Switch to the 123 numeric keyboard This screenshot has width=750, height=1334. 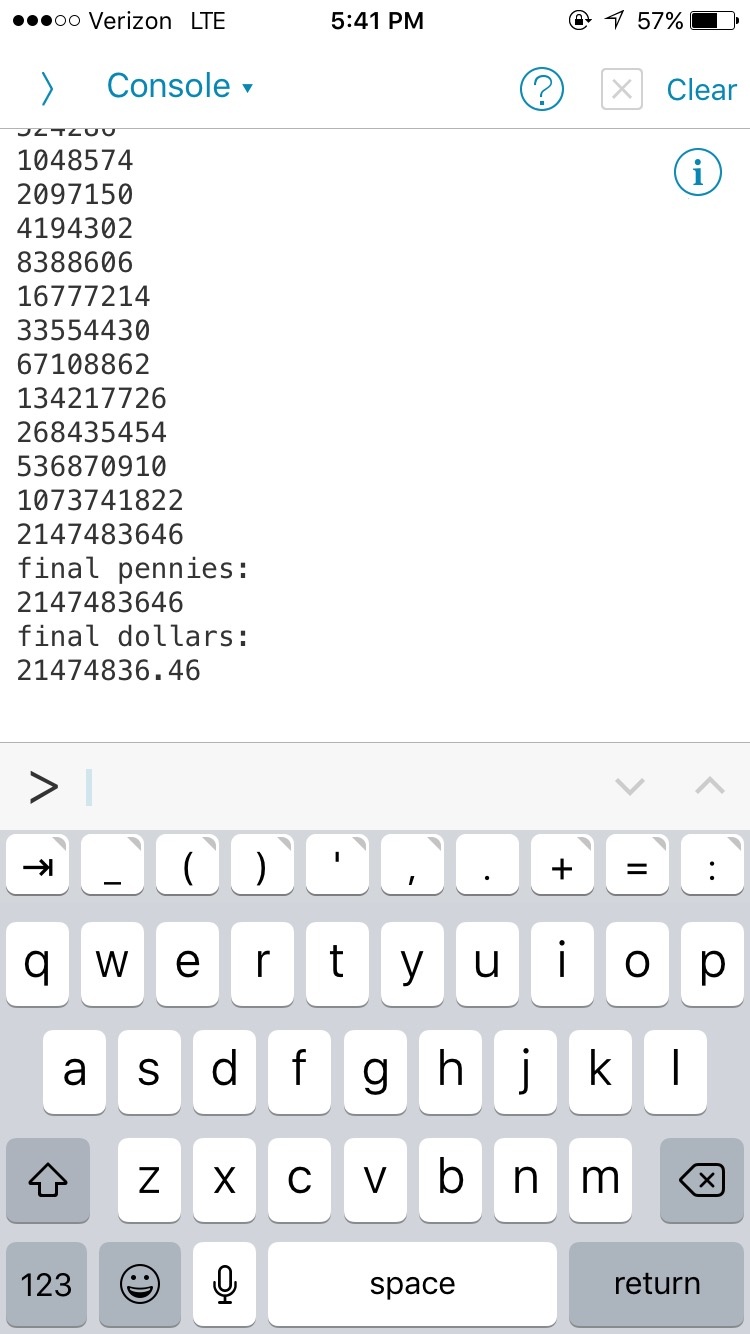tap(46, 1284)
